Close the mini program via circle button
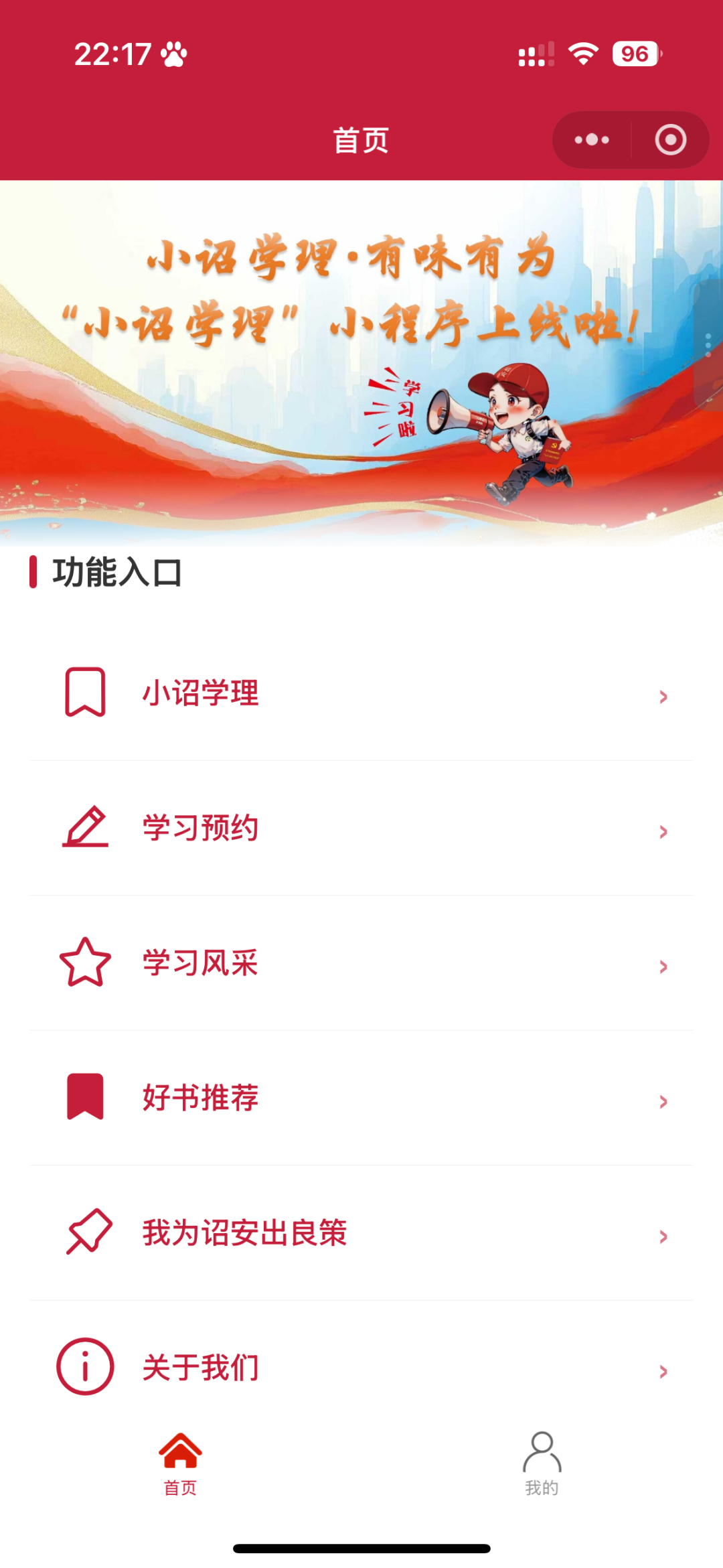Image resolution: width=723 pixels, height=1568 pixels. click(670, 140)
